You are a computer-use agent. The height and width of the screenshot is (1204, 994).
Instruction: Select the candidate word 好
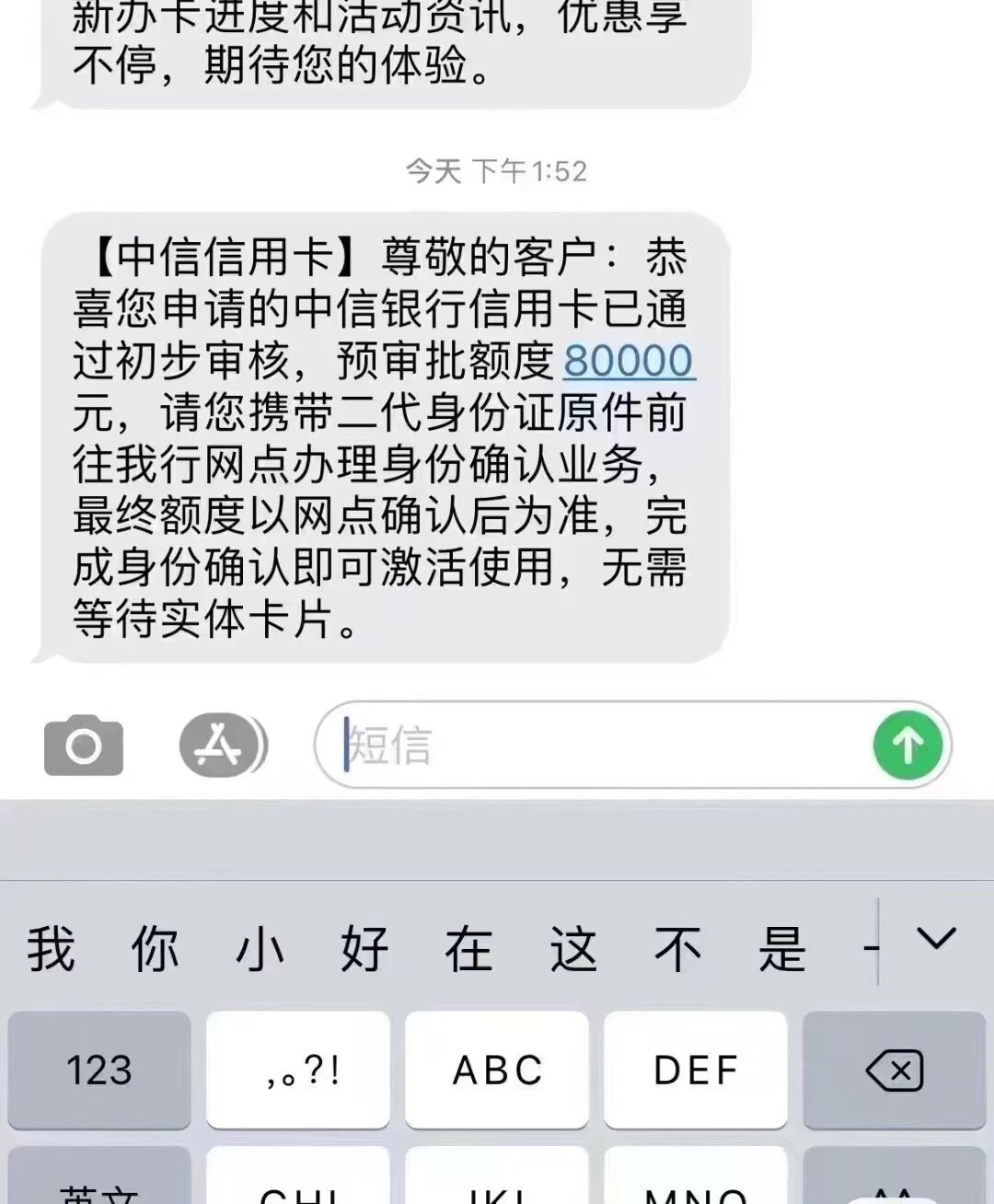click(x=364, y=948)
